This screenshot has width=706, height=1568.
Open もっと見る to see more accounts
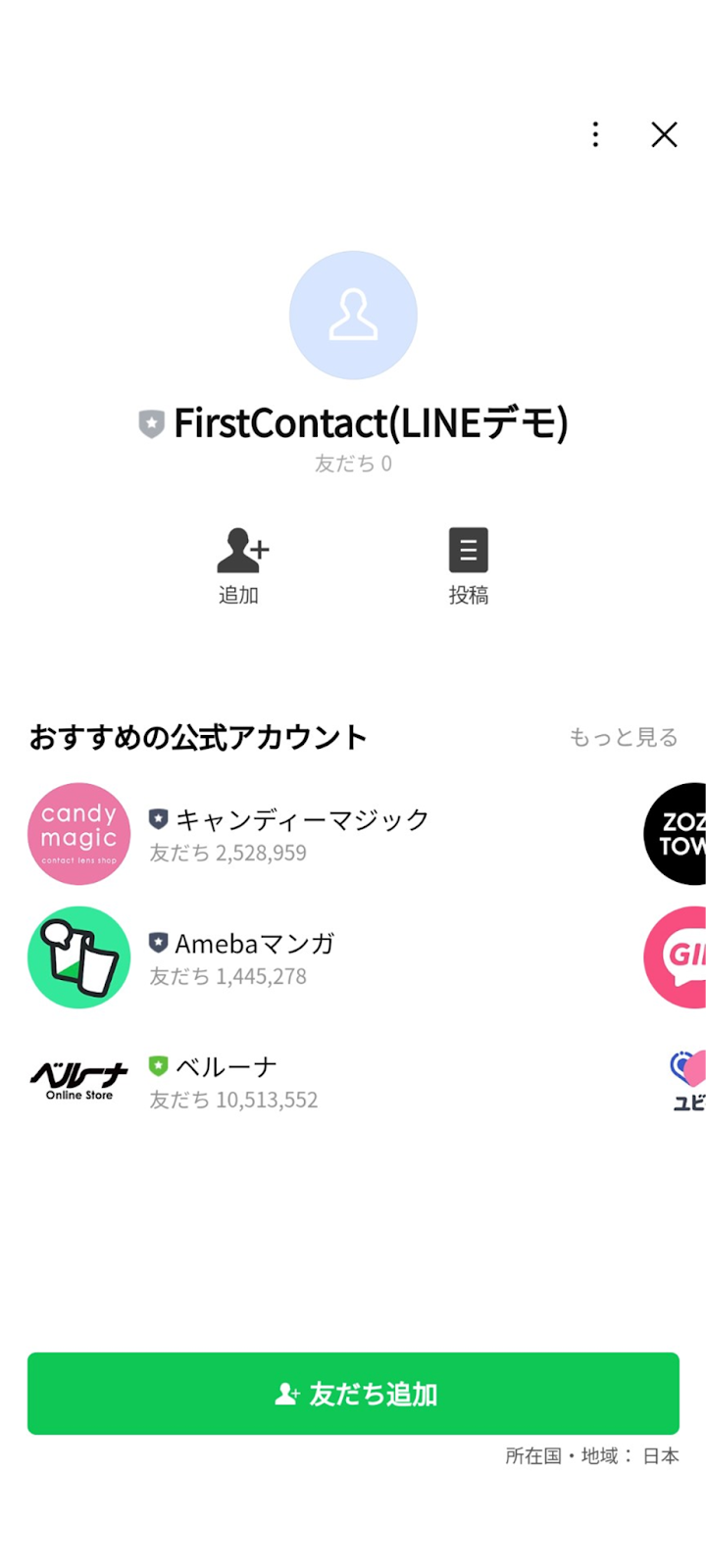624,737
